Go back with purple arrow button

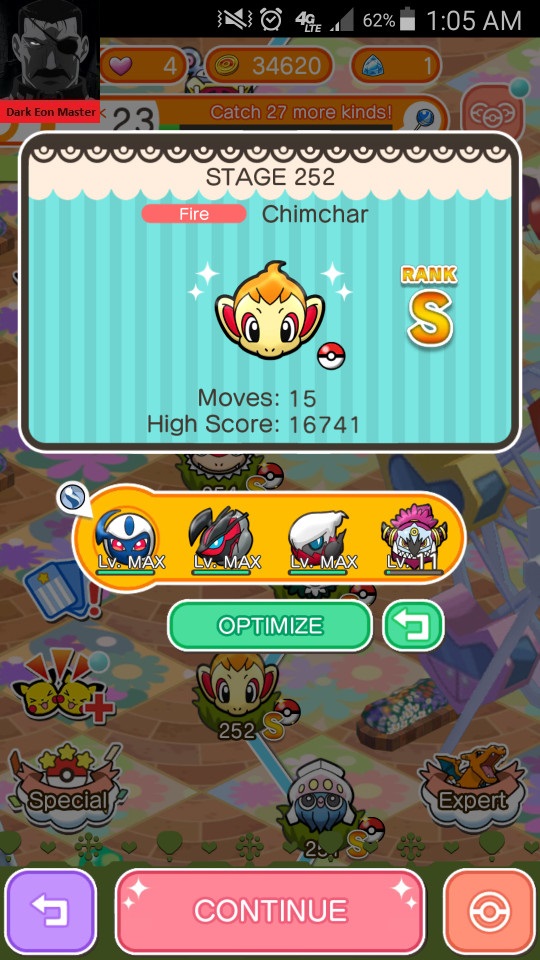coord(51,910)
